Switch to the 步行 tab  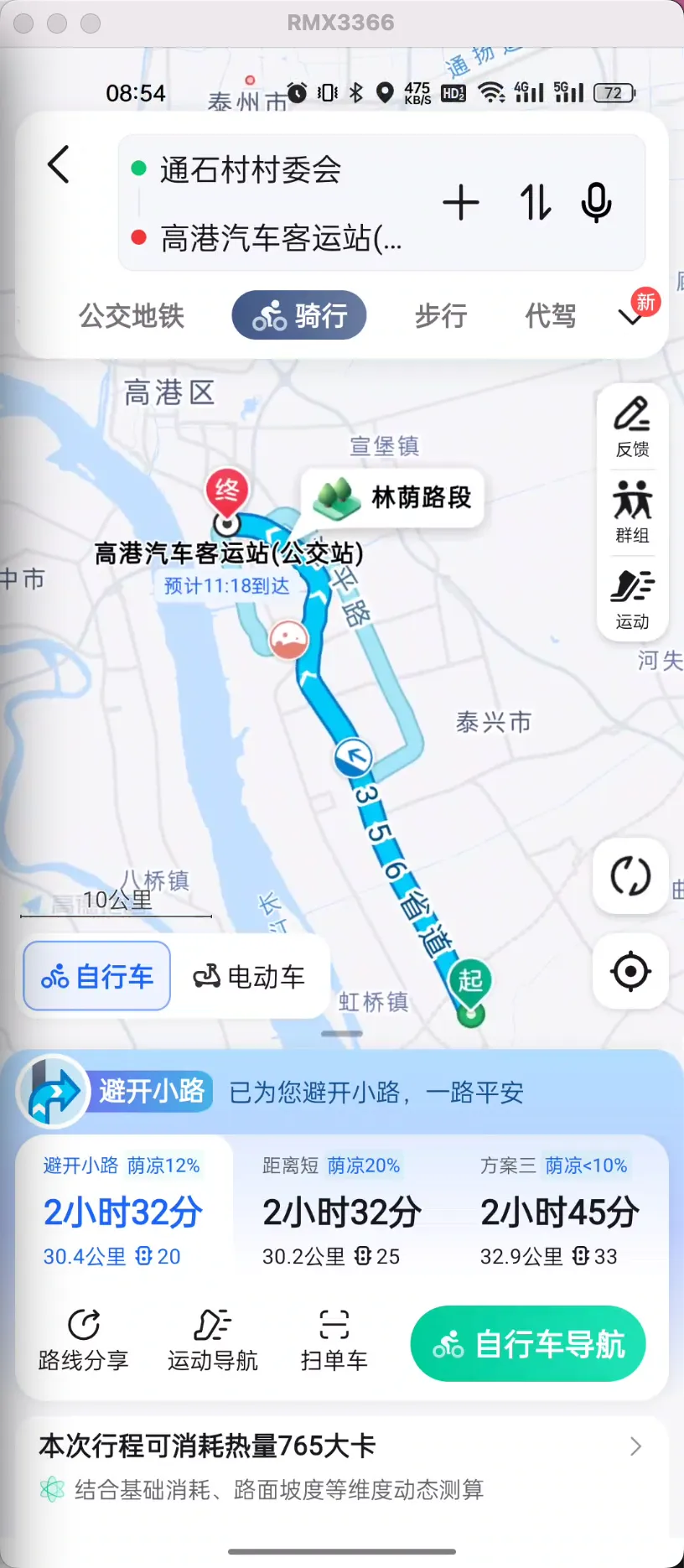[440, 316]
